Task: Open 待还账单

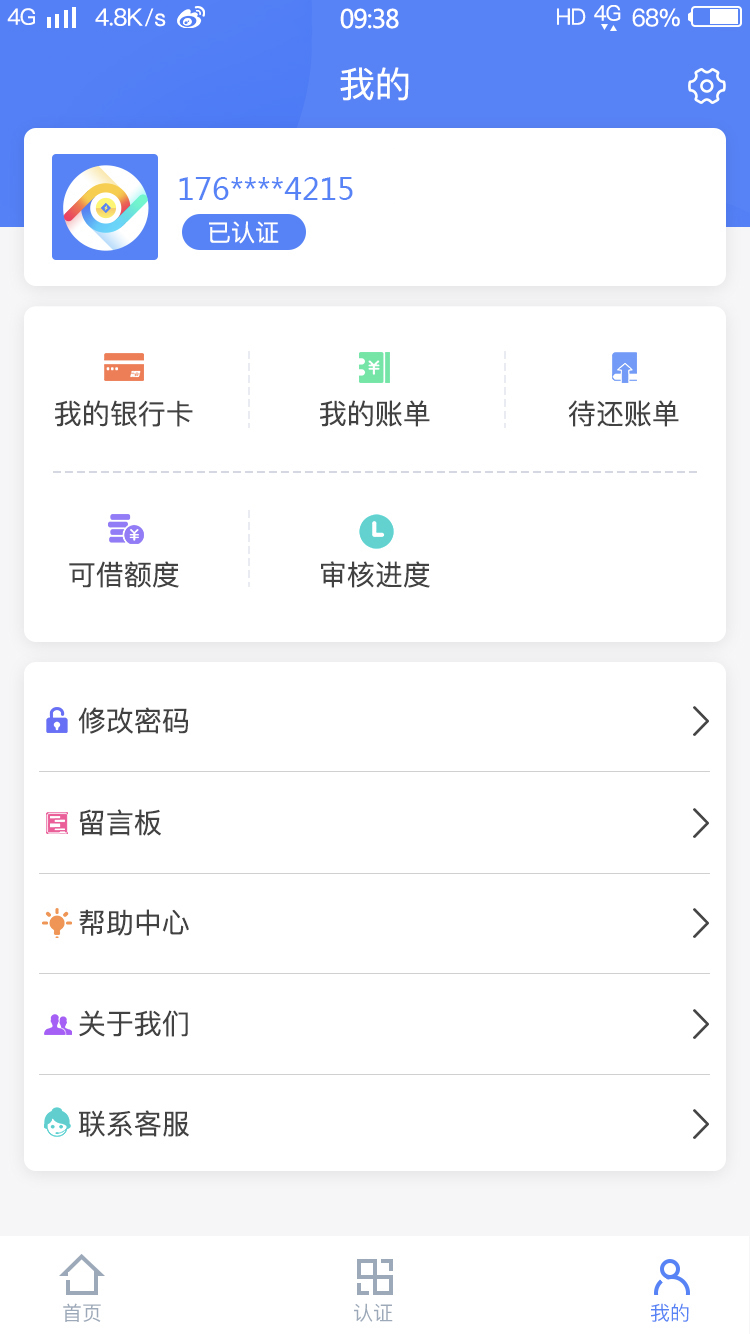Action: click(x=624, y=390)
